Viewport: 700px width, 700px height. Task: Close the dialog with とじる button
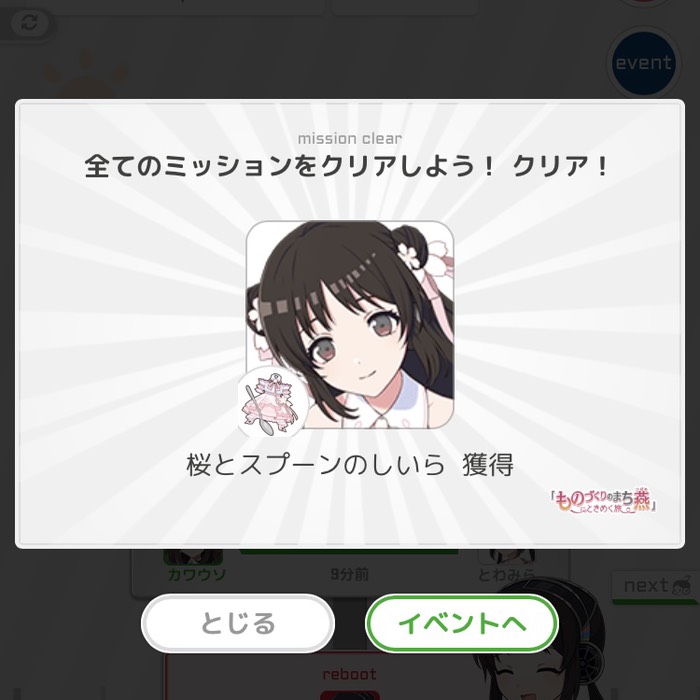point(238,624)
